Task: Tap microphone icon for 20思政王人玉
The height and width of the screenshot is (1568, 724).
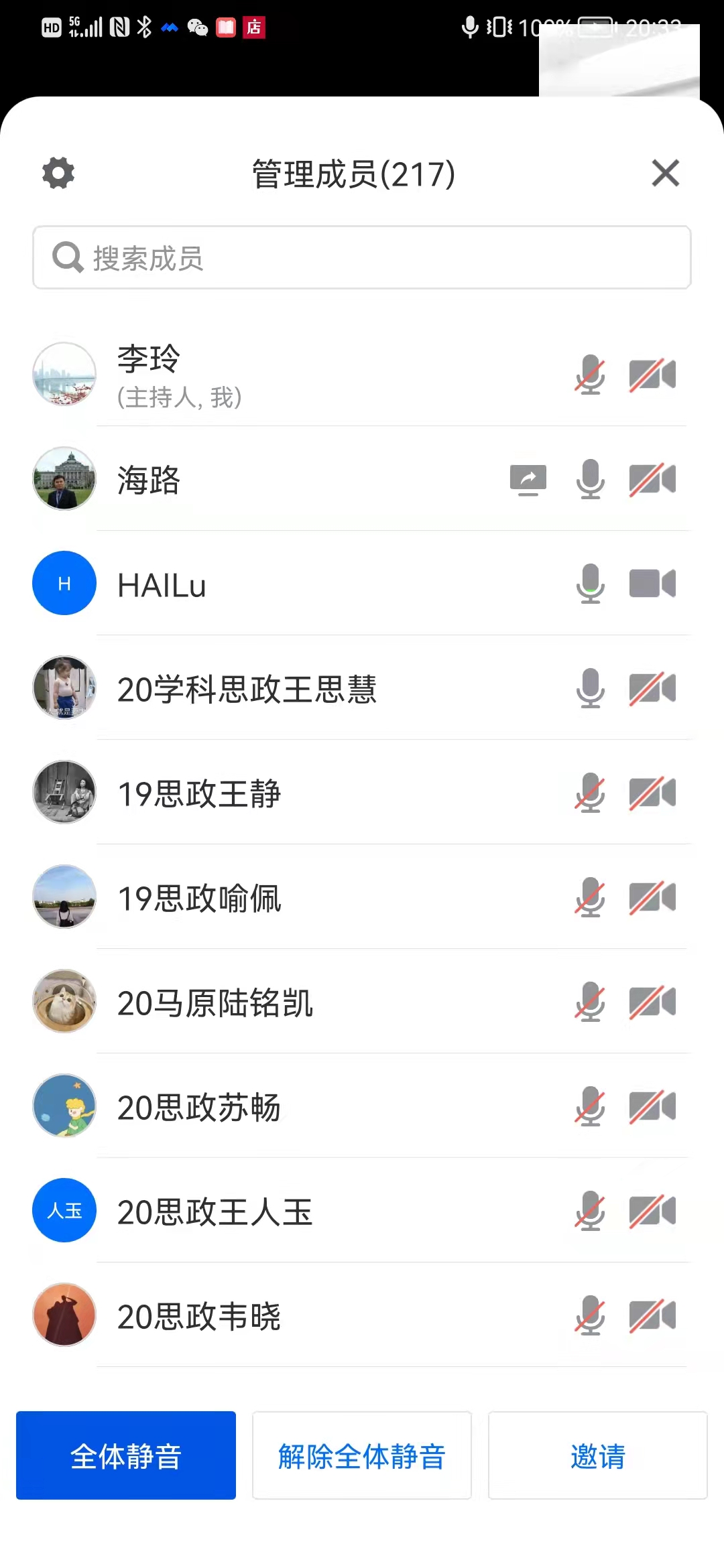Action: pos(591,1211)
